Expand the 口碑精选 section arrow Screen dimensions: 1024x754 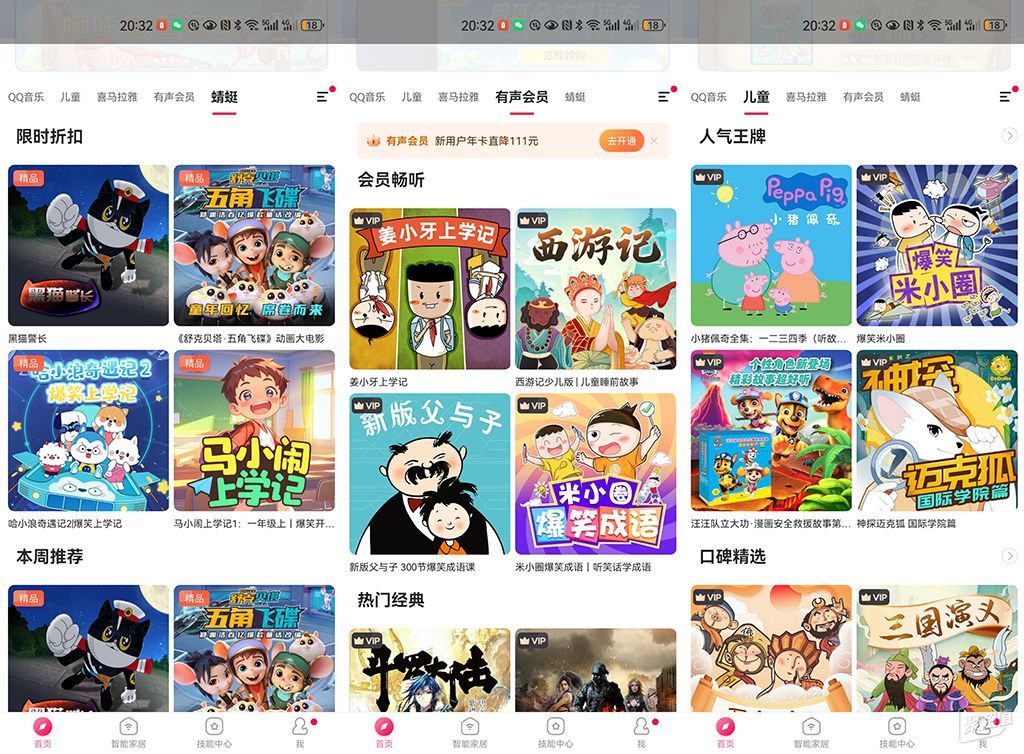click(x=1009, y=556)
